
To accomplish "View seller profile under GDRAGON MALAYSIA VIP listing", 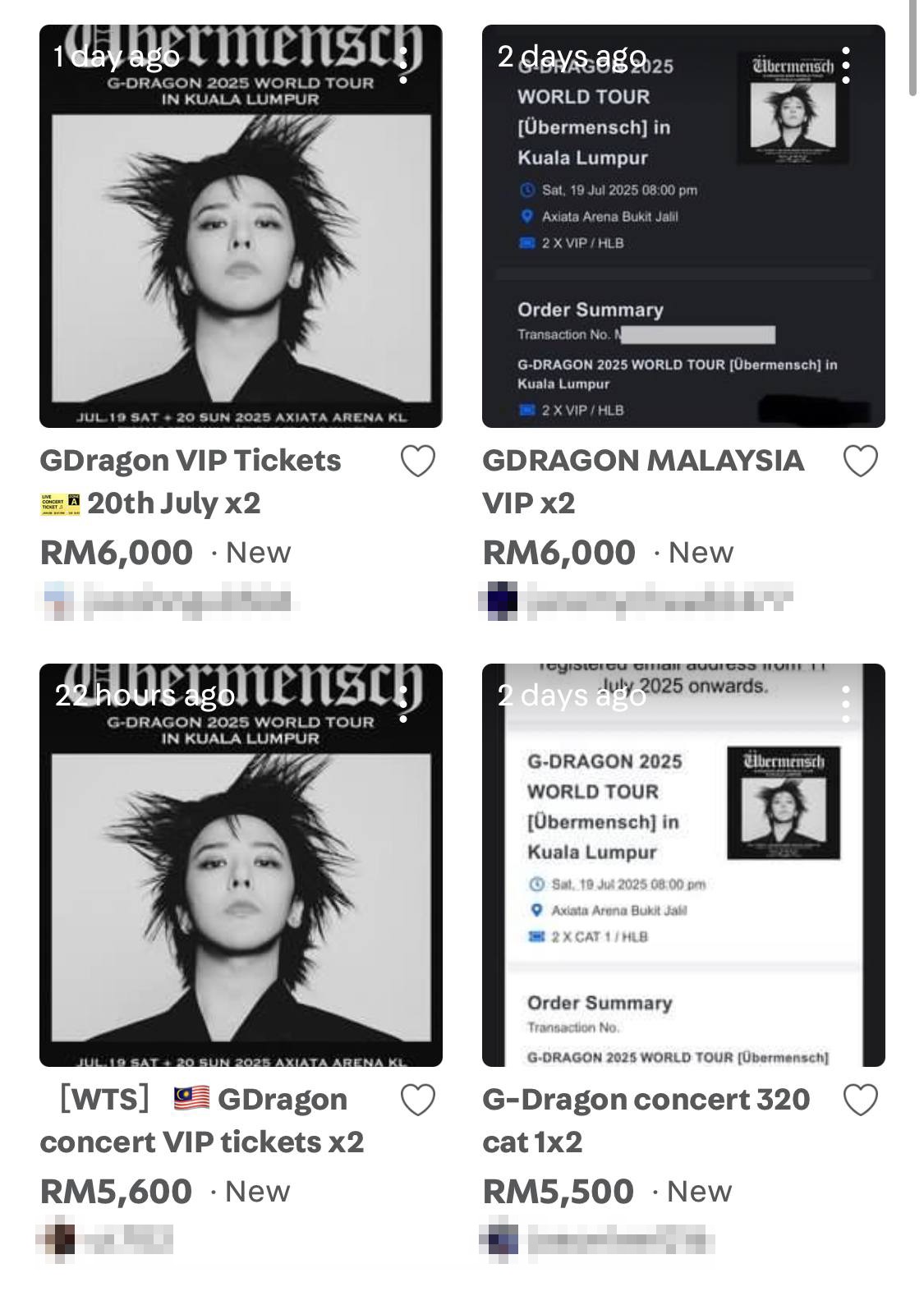I will pos(637,600).
